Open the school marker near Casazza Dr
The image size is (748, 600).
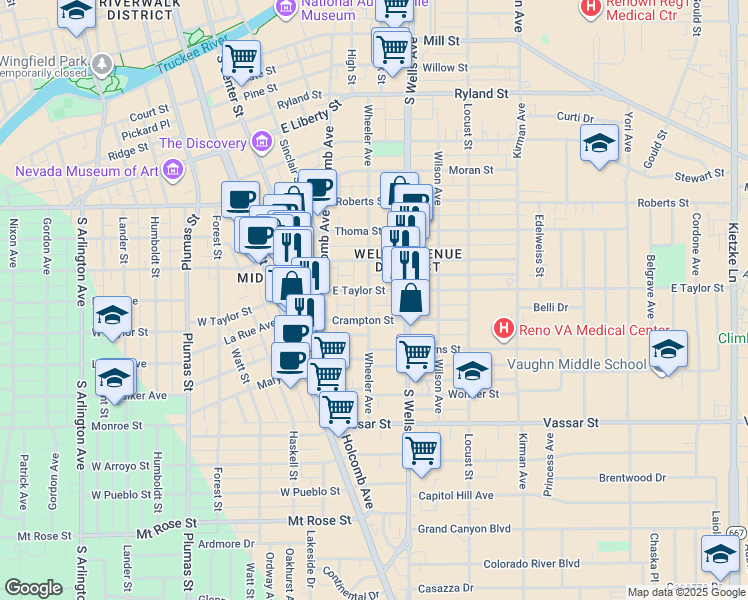click(x=720, y=557)
